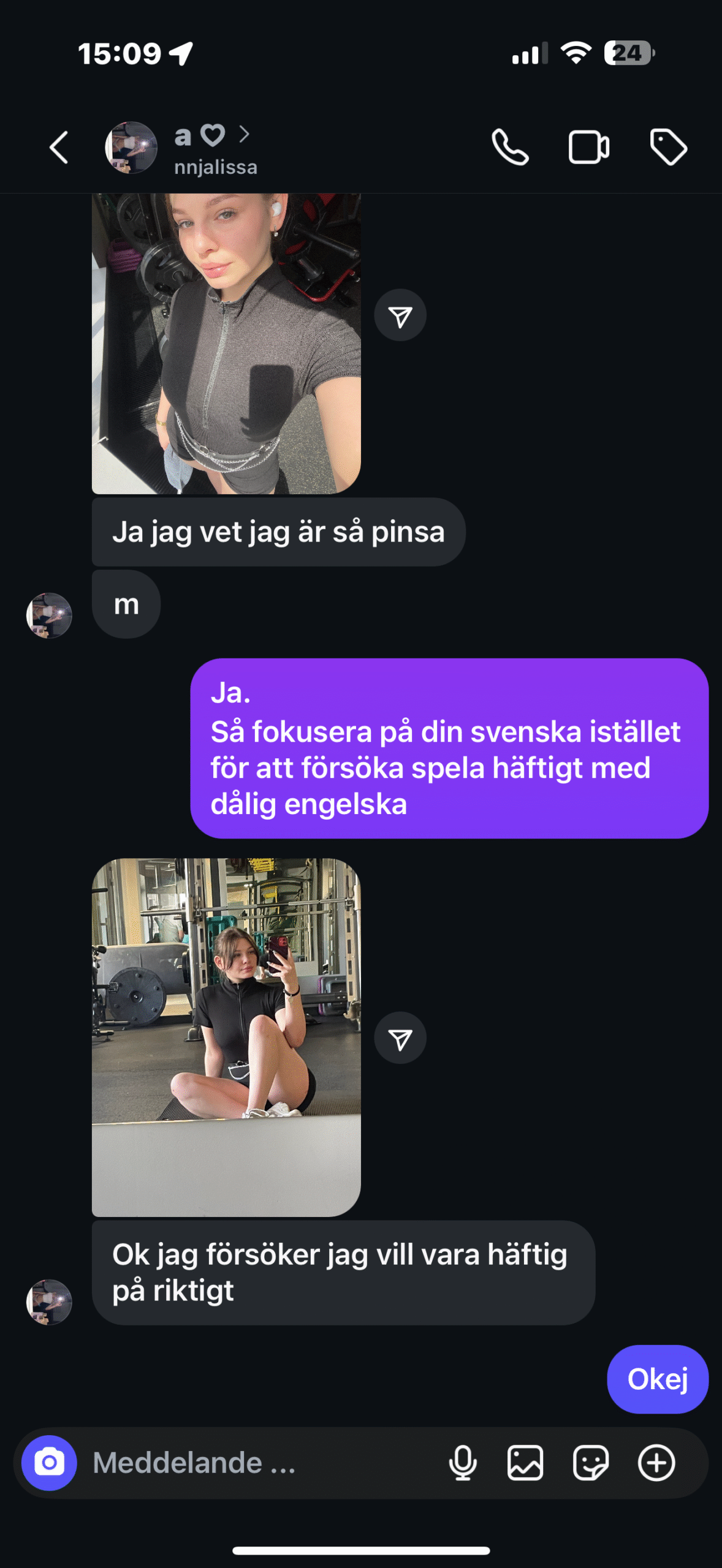Start a voice call with nnjalissa

click(510, 148)
